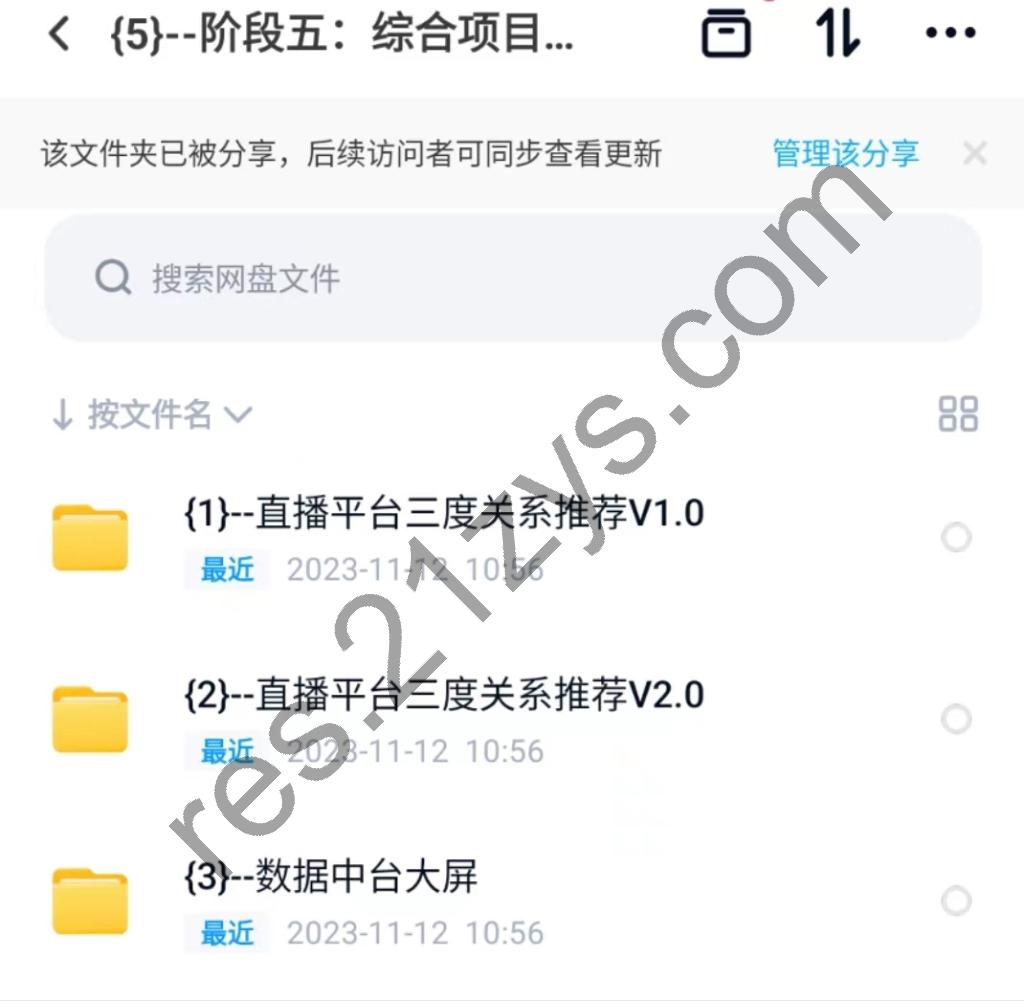Screen dimensions: 1024x1001
Task: Select the circle for folder 直播平台三度关系推荐V1.0
Action: (956, 538)
